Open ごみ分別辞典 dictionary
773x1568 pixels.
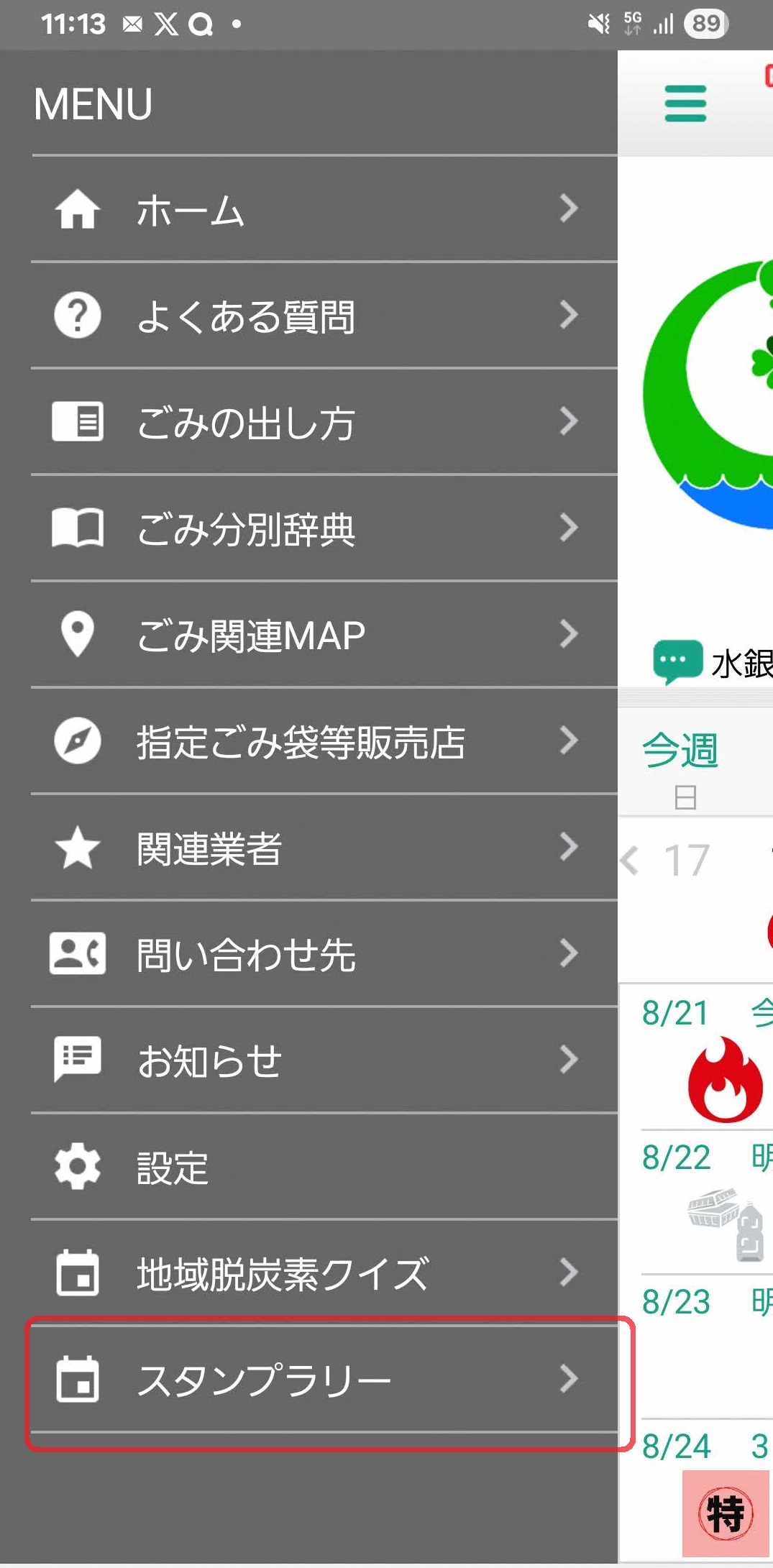point(324,528)
